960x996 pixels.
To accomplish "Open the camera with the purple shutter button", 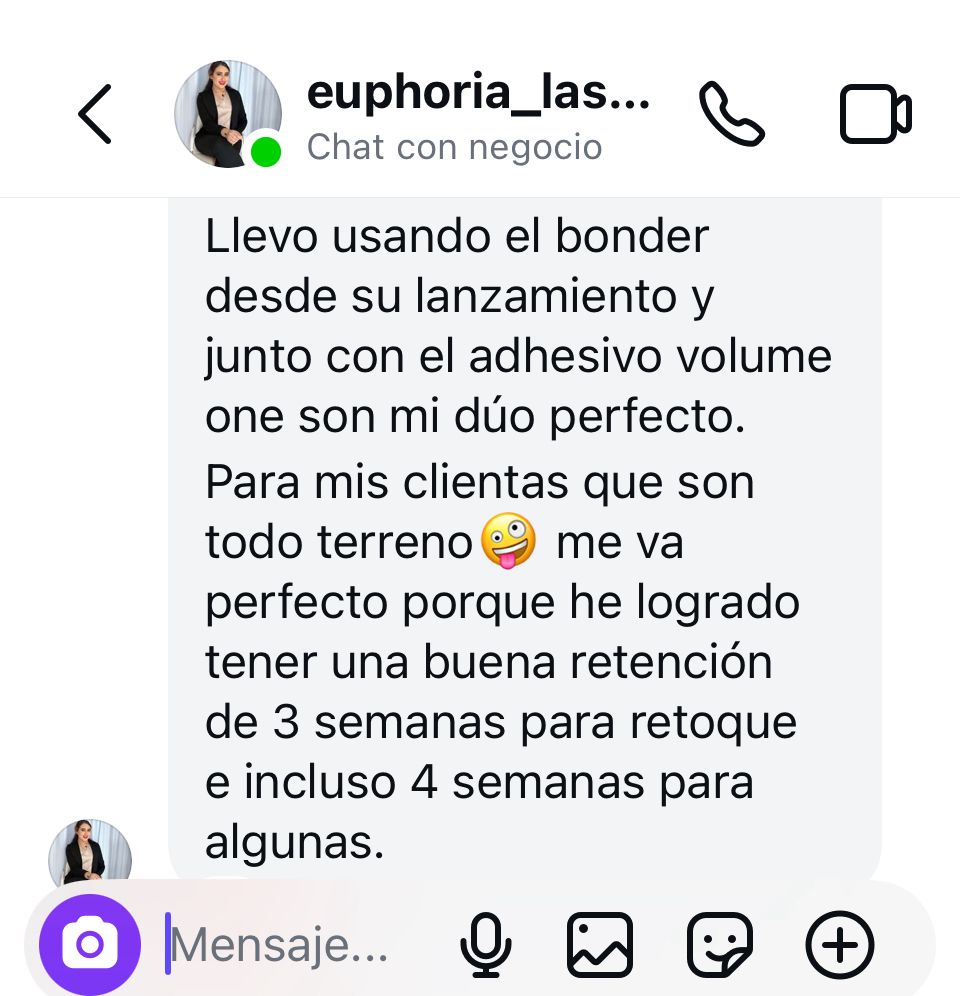I will [x=89, y=943].
